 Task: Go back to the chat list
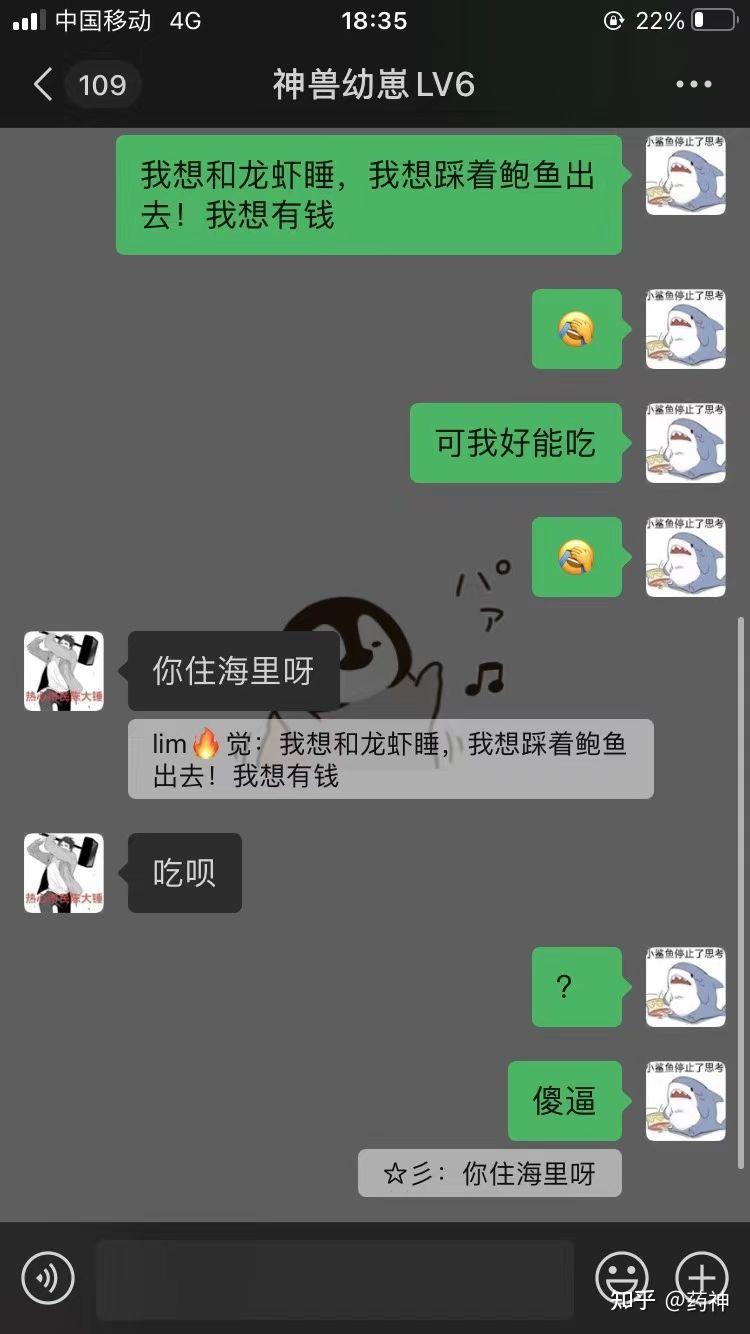[44, 85]
